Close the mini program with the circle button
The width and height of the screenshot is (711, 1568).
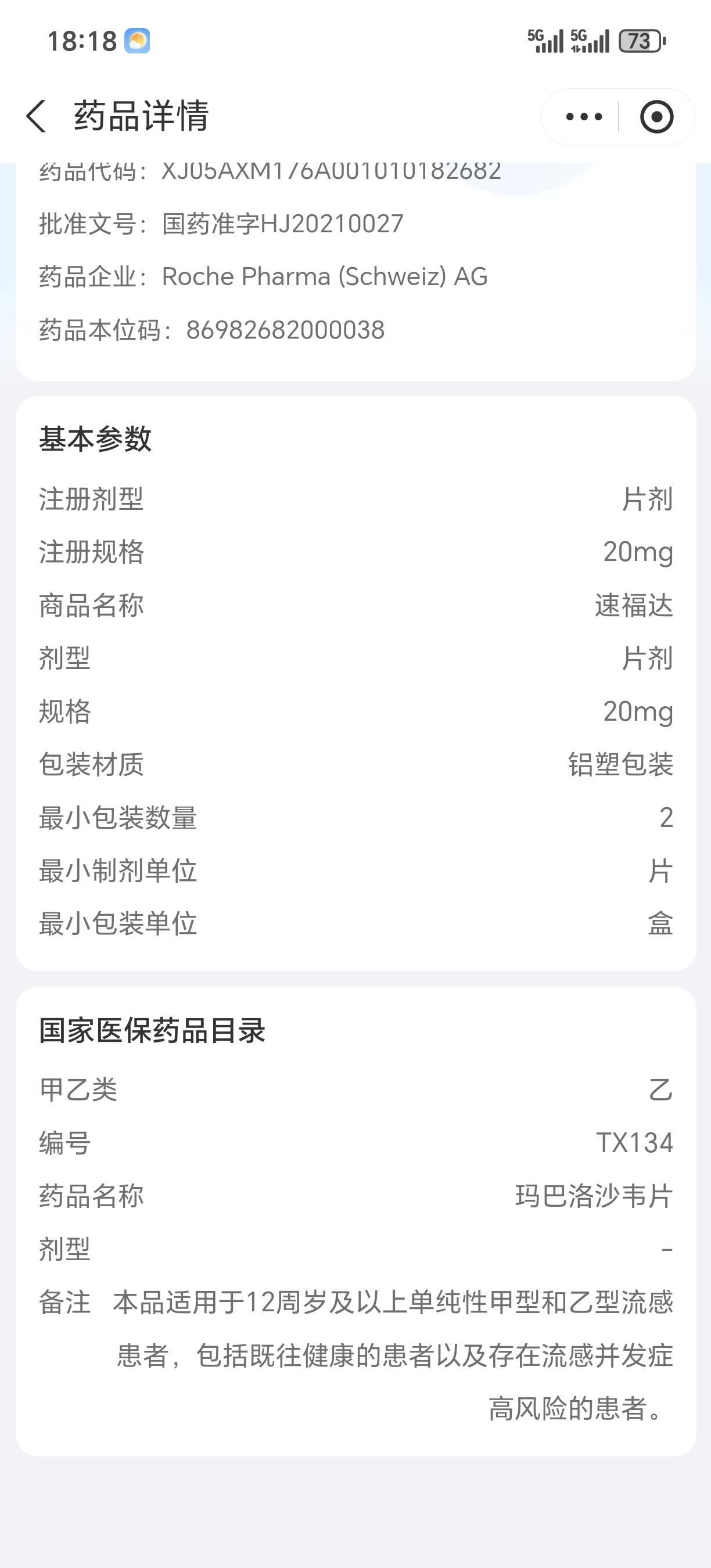(x=656, y=117)
